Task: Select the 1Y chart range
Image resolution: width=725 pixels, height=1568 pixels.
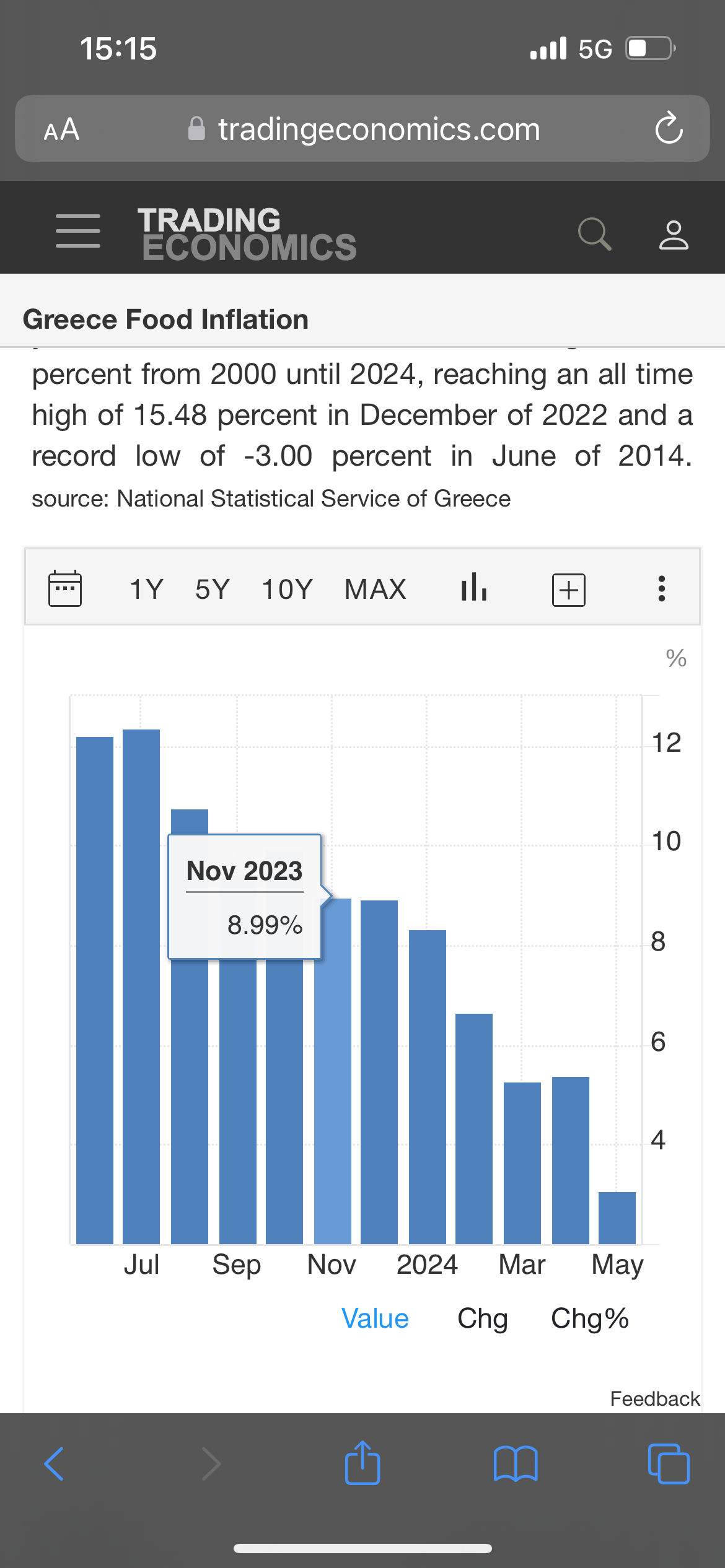Action: pyautogui.click(x=146, y=589)
